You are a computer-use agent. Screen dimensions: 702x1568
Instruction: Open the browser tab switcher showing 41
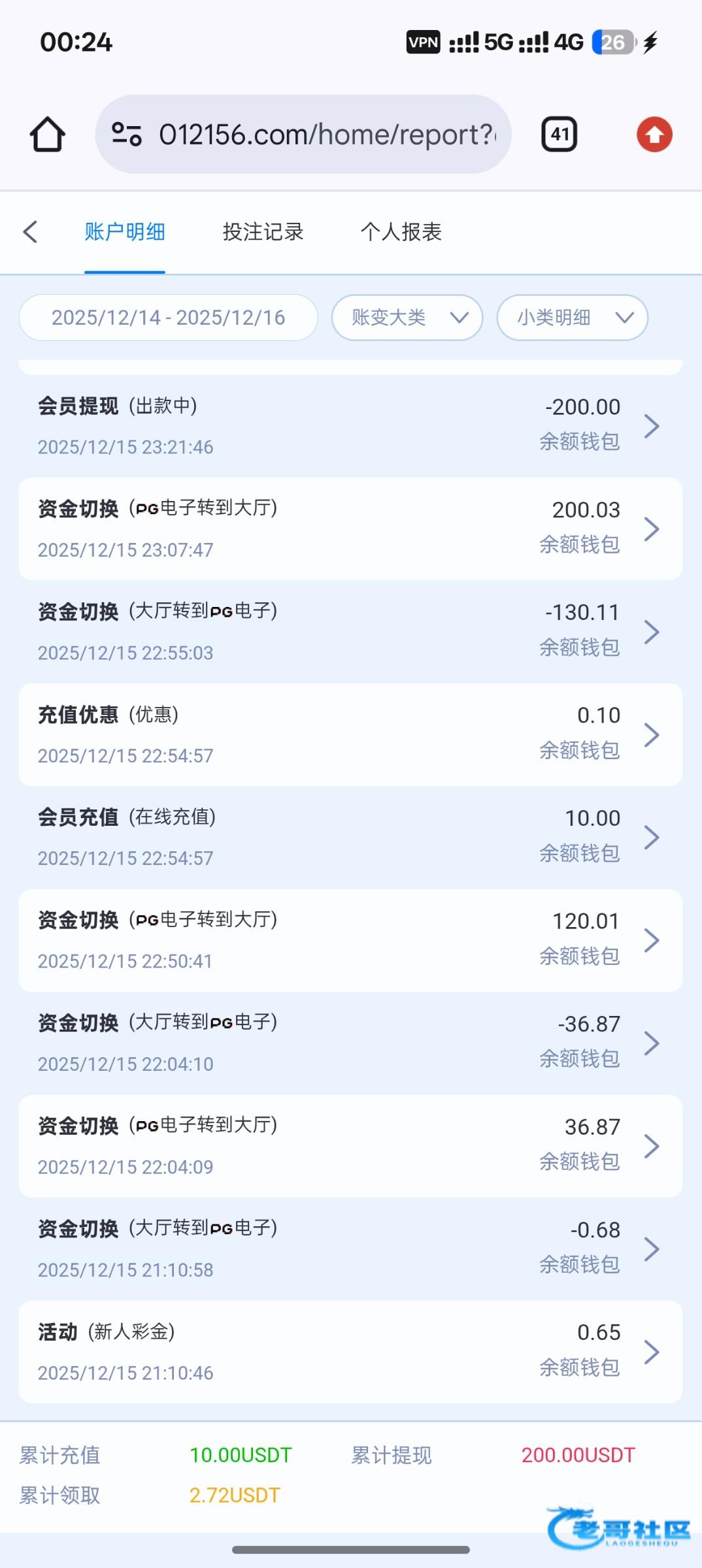(560, 135)
